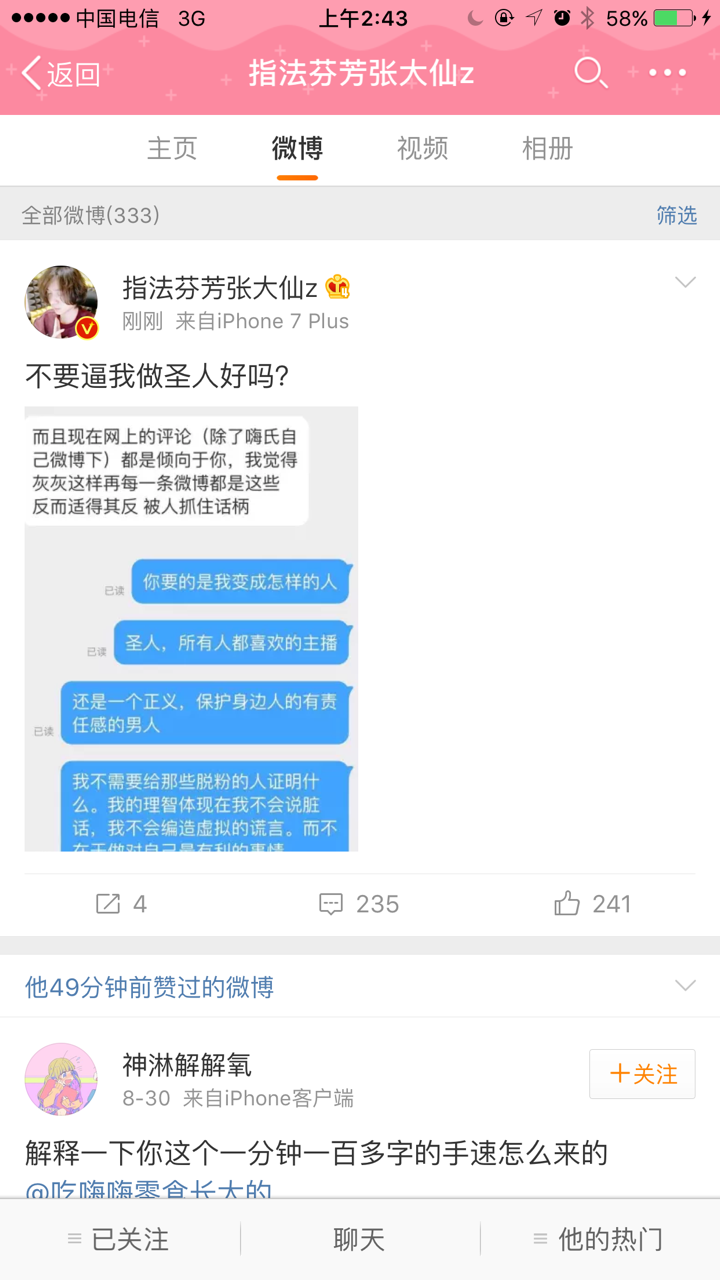Image resolution: width=720 pixels, height=1280 pixels.
Task: Open the 相册 tab
Action: [547, 149]
